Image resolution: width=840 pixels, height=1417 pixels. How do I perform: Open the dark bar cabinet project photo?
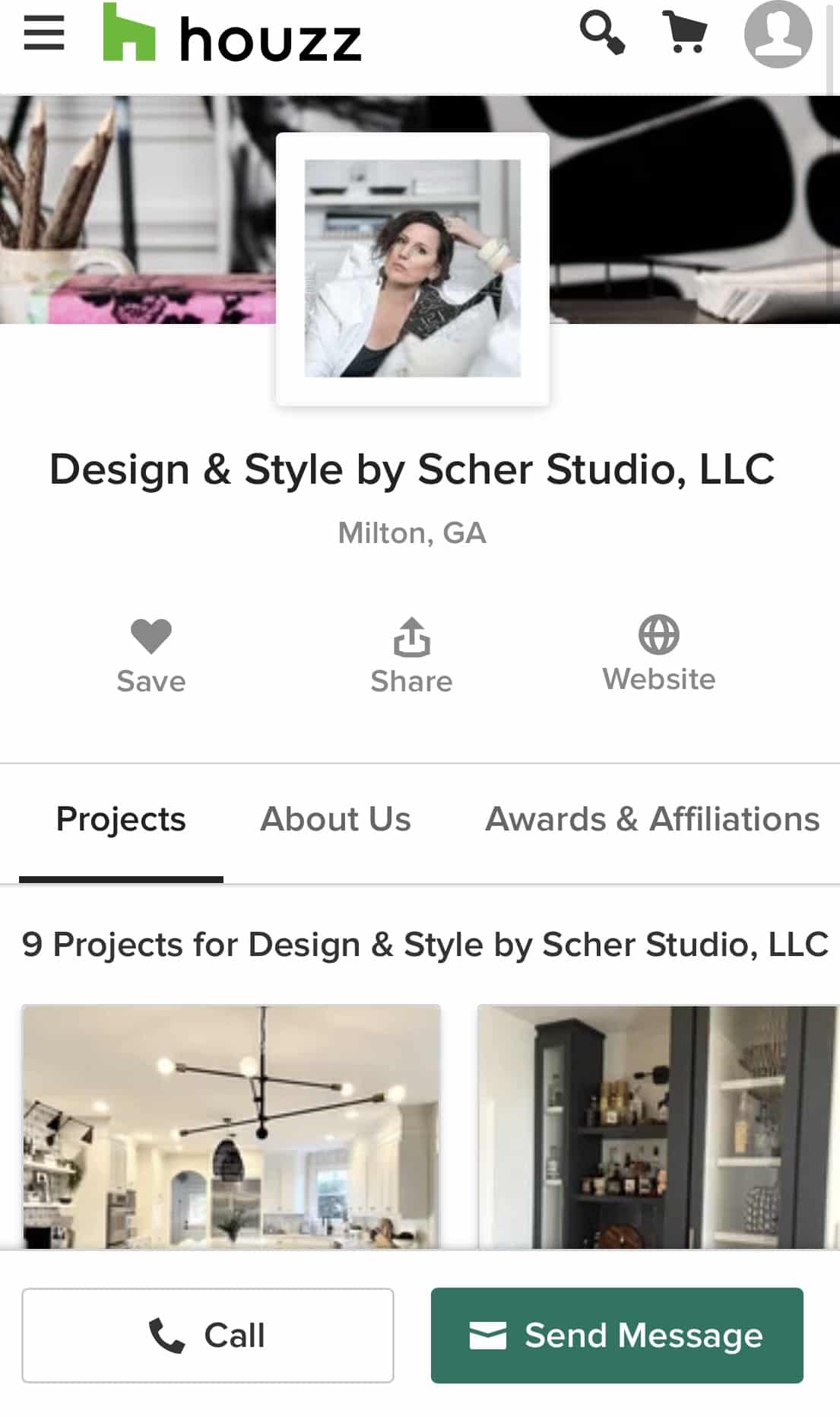658,1126
